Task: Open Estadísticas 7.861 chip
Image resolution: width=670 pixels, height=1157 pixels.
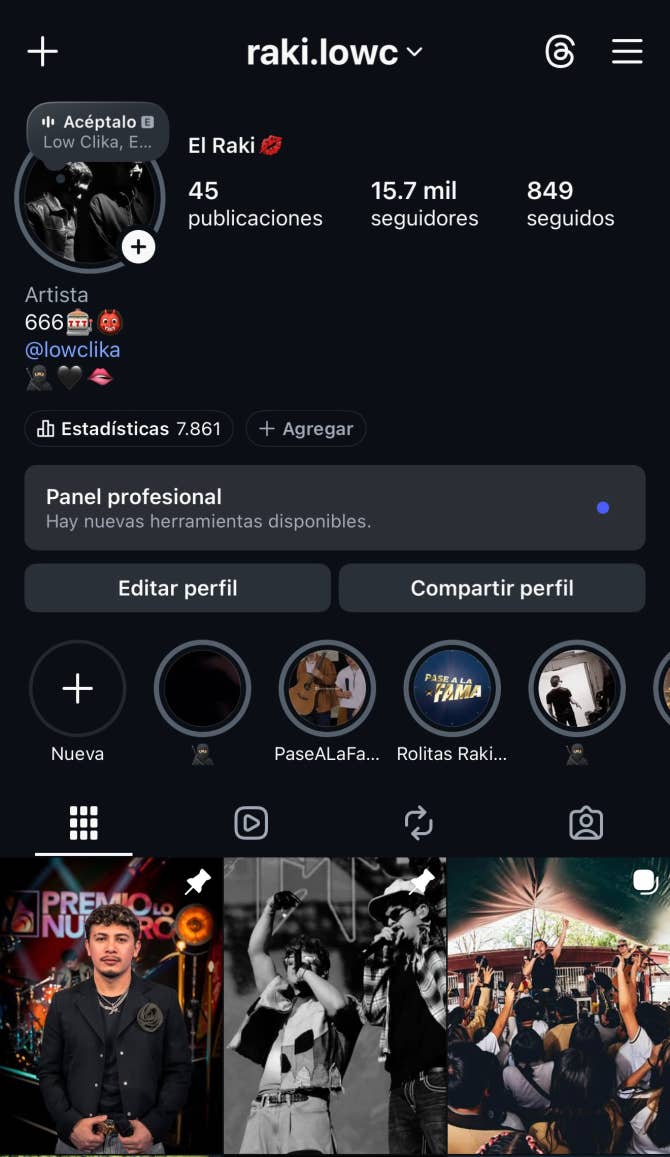Action: (x=128, y=429)
